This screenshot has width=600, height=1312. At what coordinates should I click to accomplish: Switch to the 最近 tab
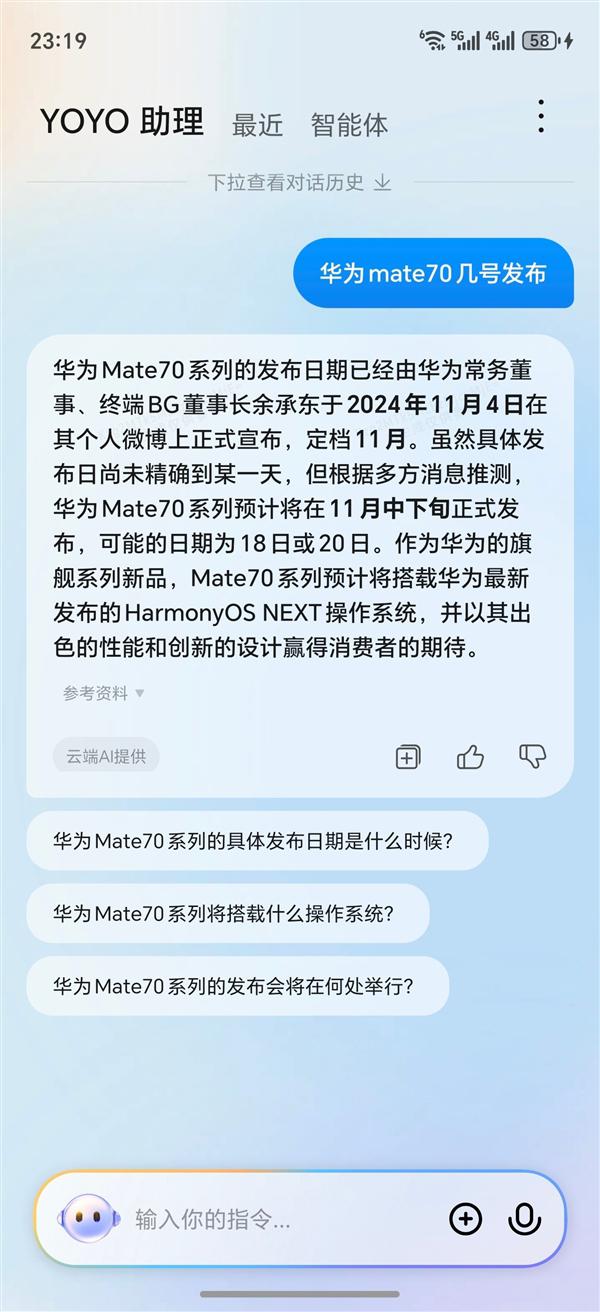click(257, 125)
